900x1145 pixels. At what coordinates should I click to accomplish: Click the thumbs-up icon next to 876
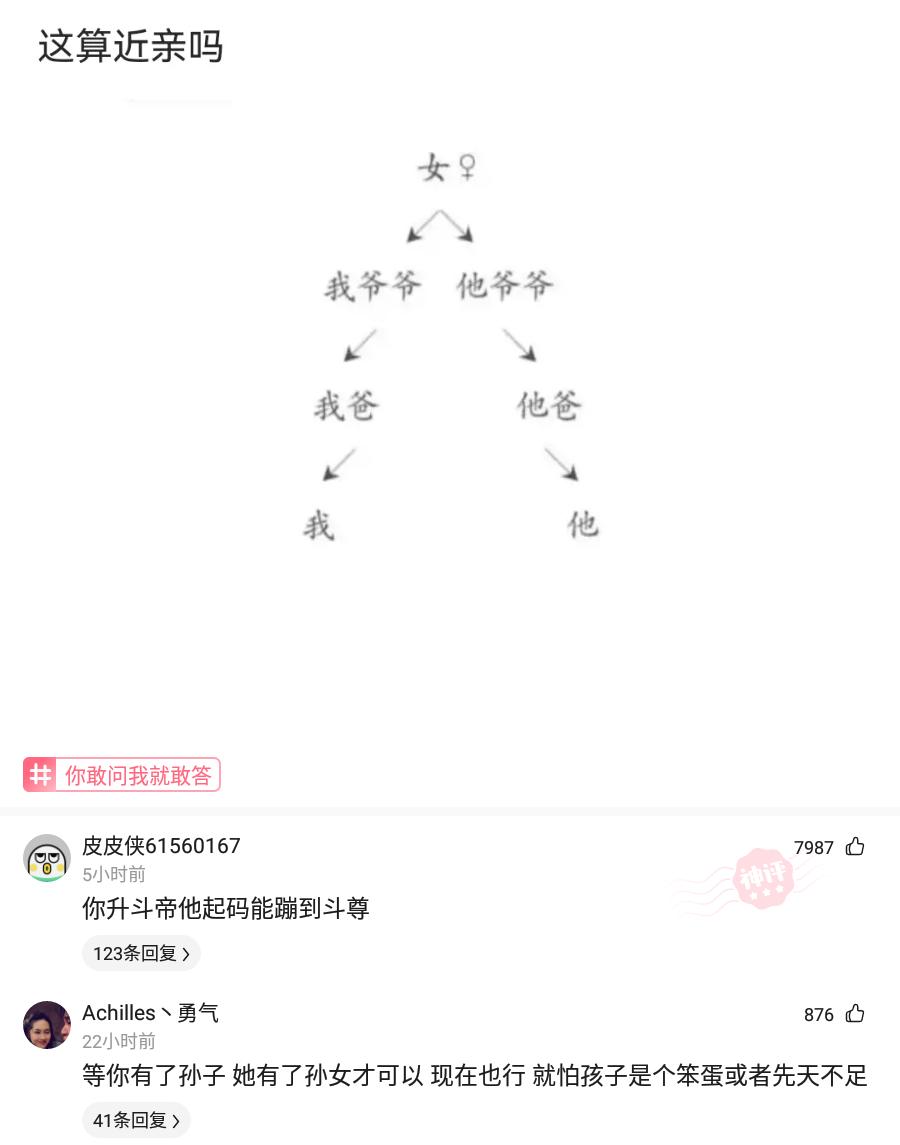[x=855, y=1013]
